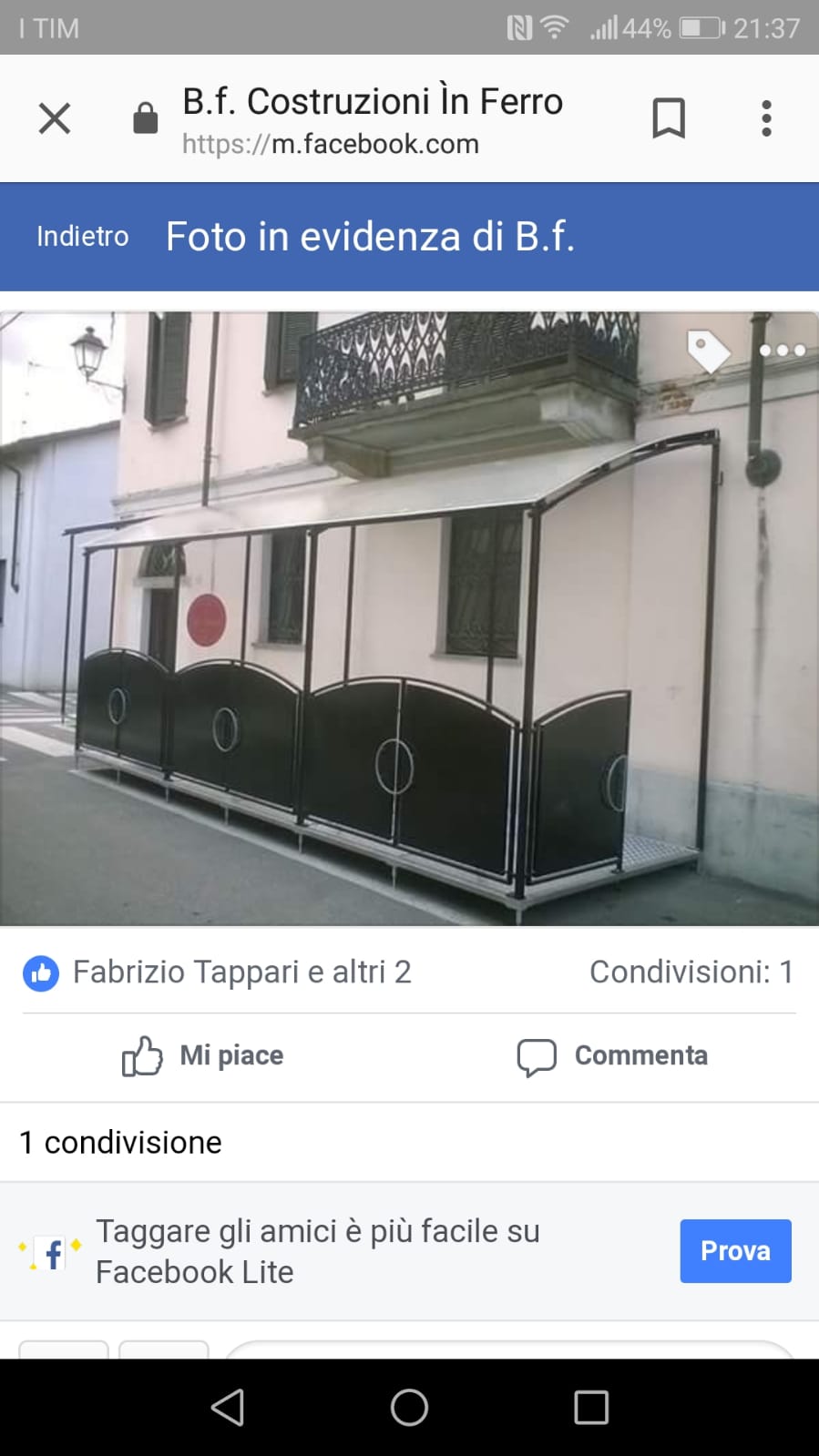Open Condivisioni: 1 list
Viewport: 819px width, 1456px height.
(x=691, y=972)
